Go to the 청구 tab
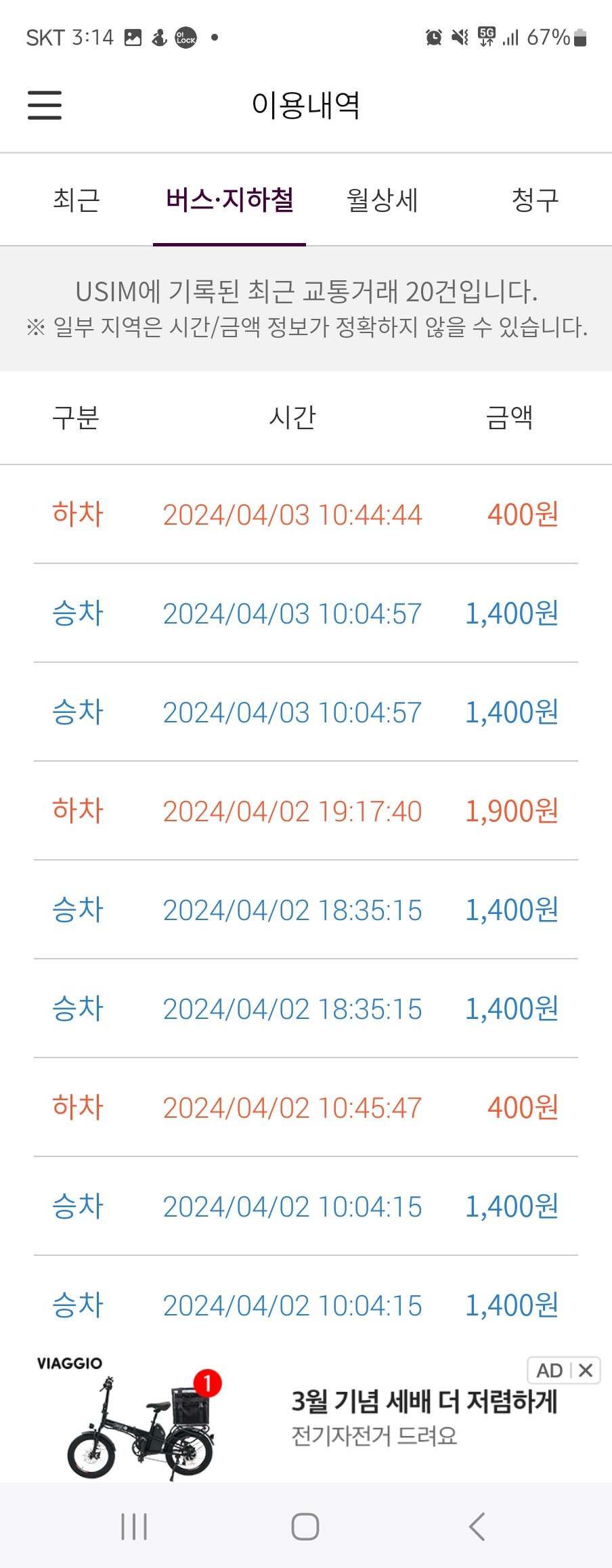Screen dimensions: 612x1568 click(x=535, y=200)
